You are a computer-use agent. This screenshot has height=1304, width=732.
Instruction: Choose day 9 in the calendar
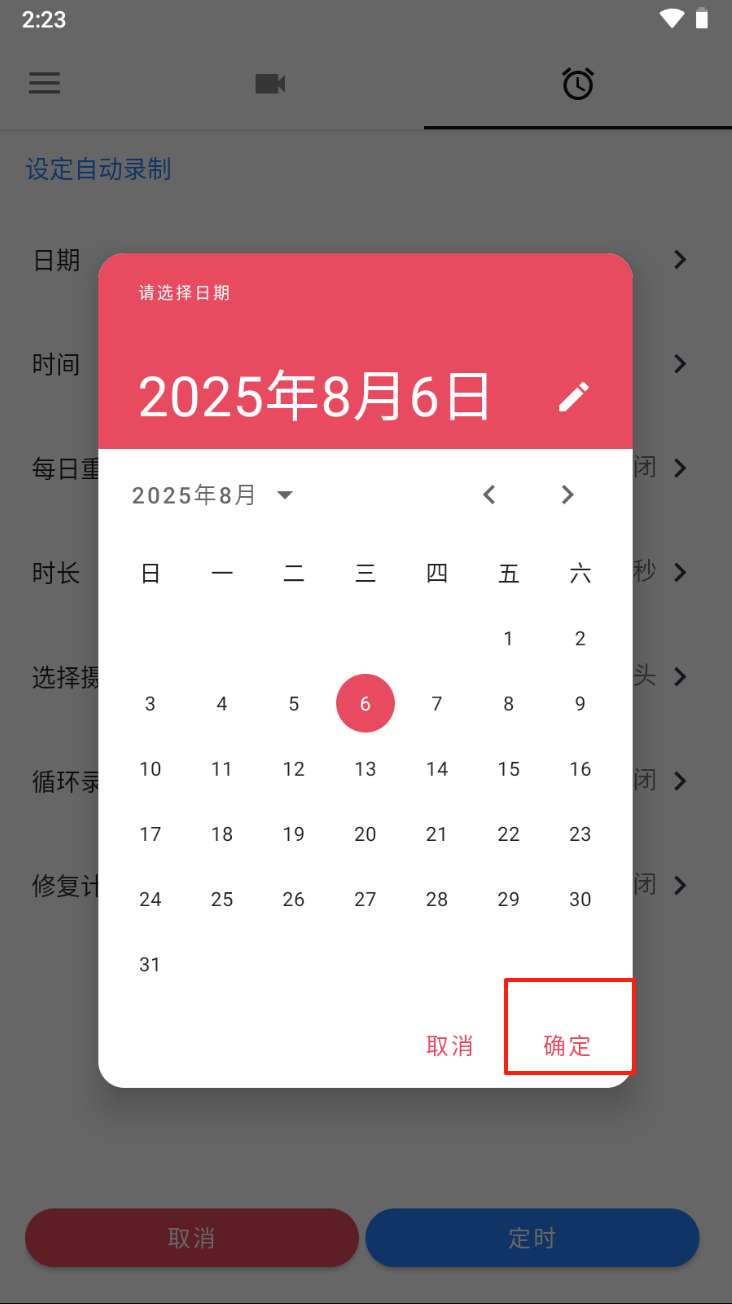[x=580, y=704]
